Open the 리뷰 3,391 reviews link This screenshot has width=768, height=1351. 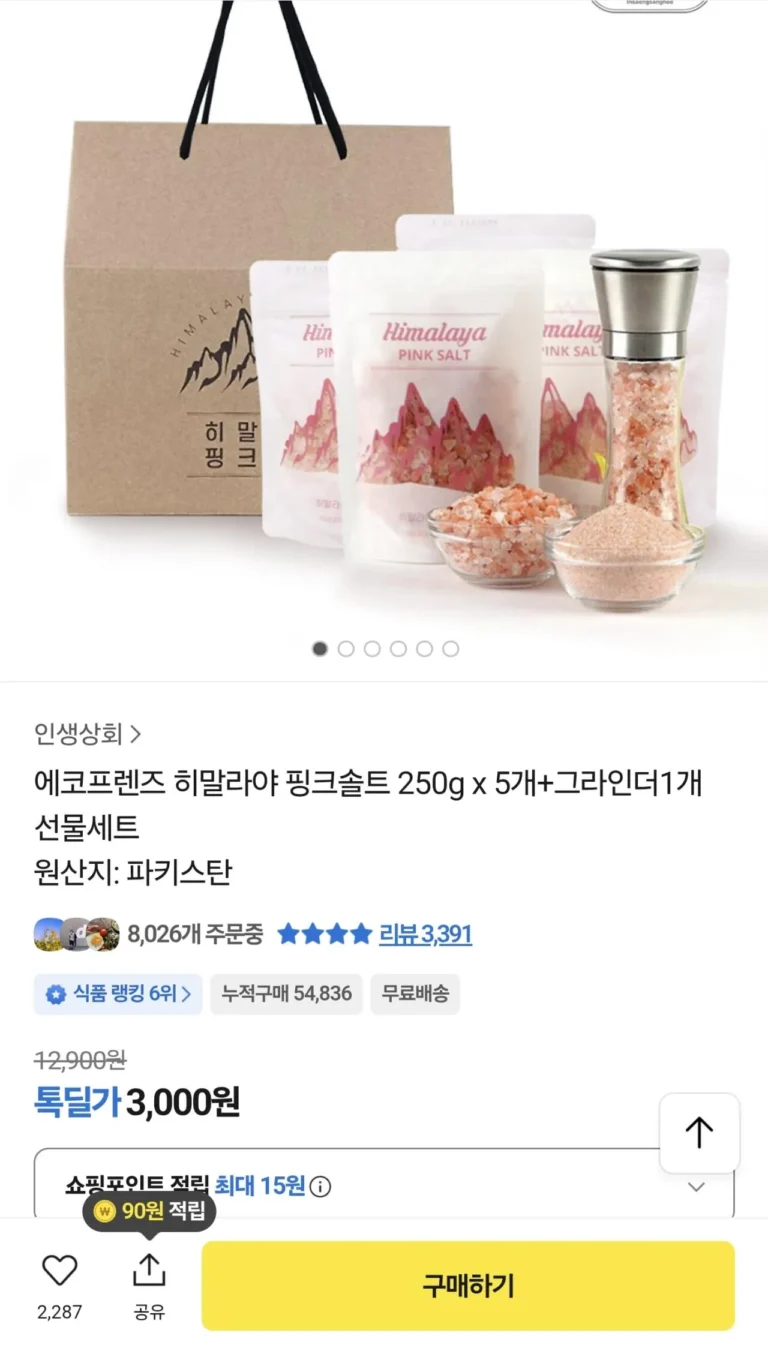click(425, 934)
